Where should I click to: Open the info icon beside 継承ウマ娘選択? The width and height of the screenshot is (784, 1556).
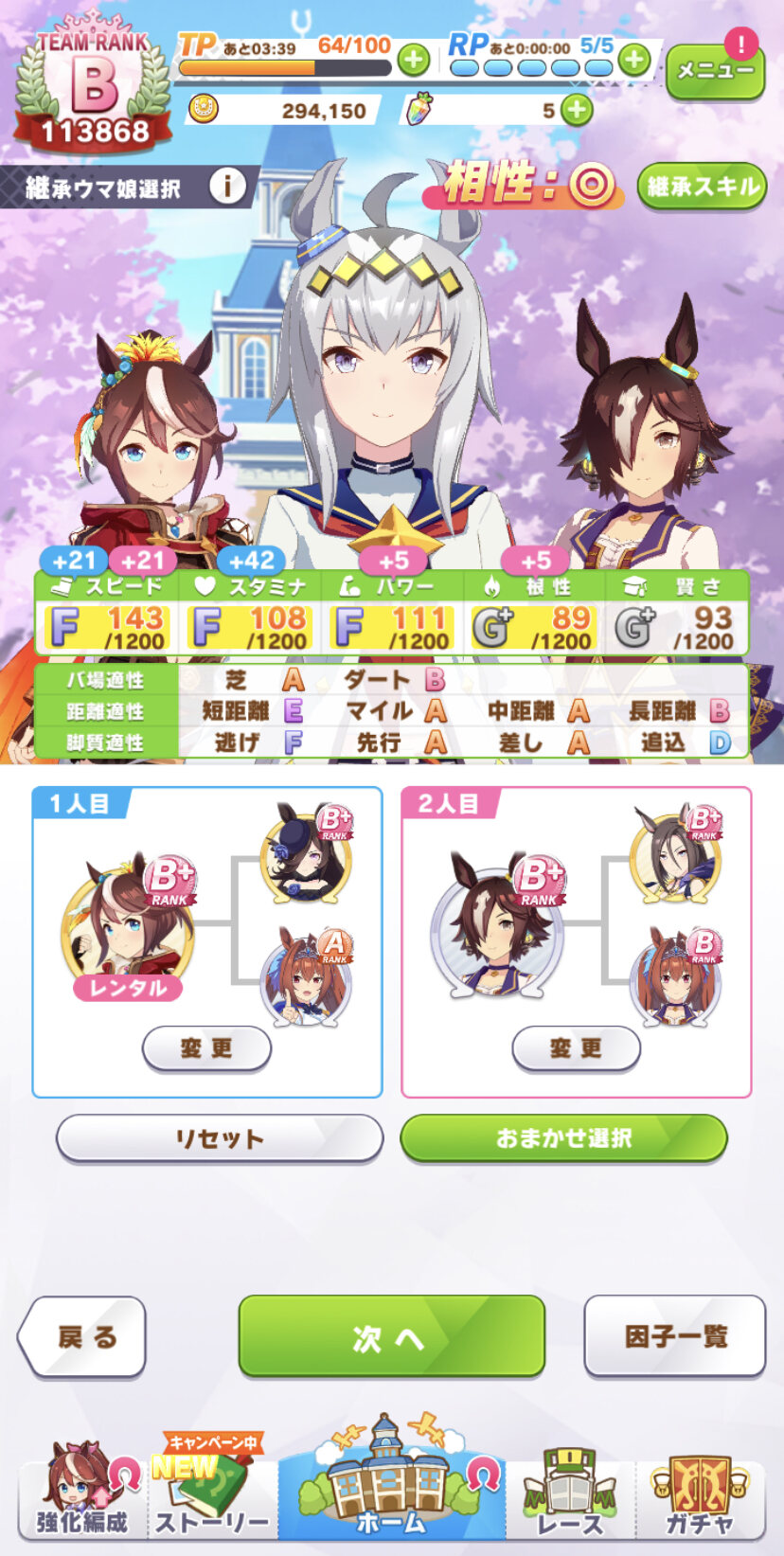pos(226,187)
